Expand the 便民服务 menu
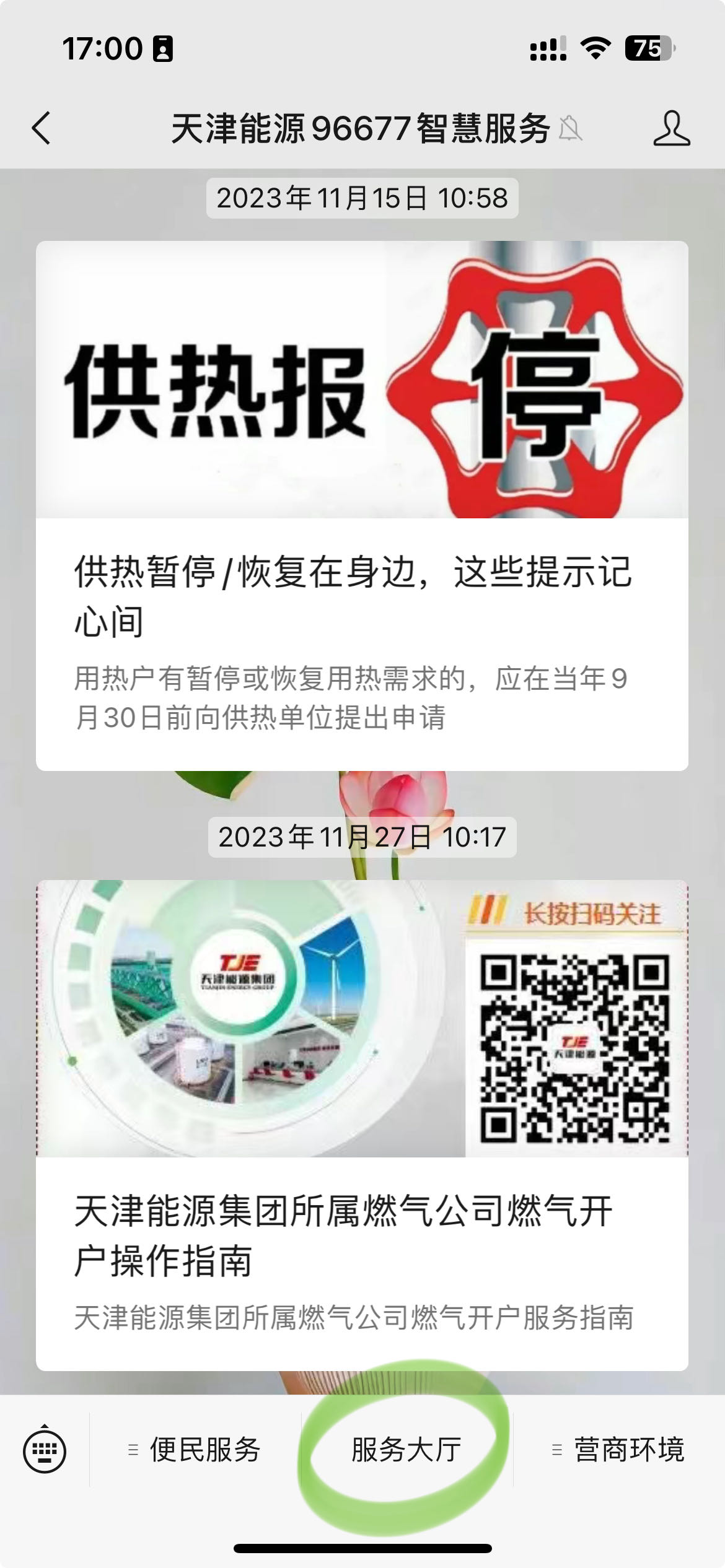725x1568 pixels. (x=195, y=1450)
